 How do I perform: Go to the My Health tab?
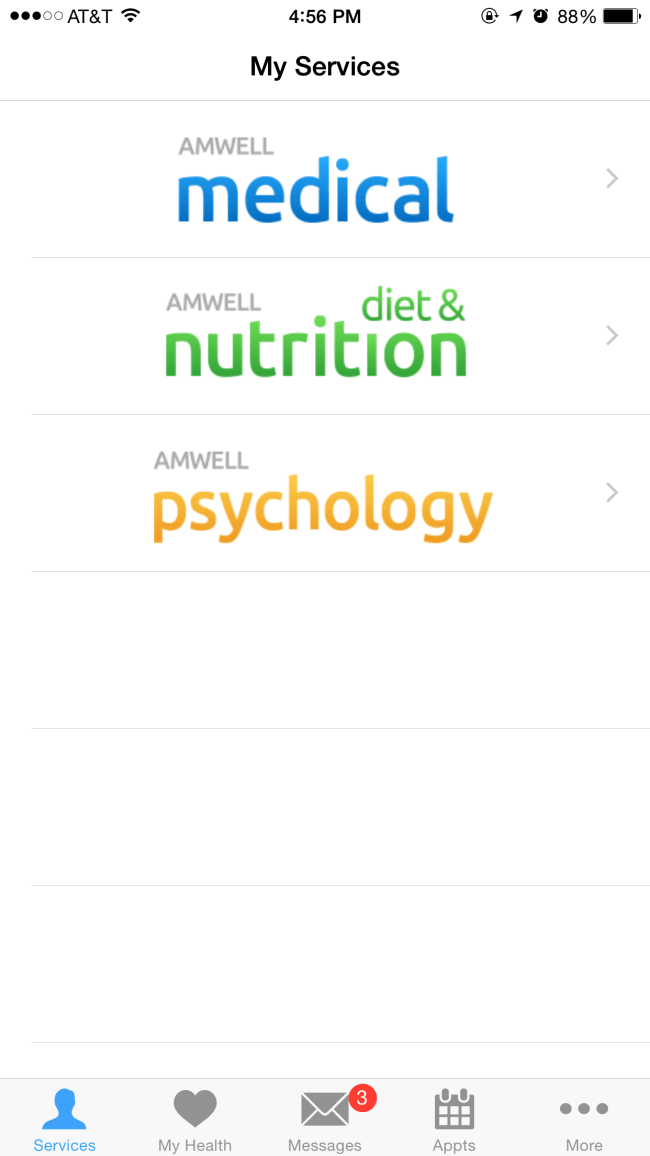[195, 1120]
